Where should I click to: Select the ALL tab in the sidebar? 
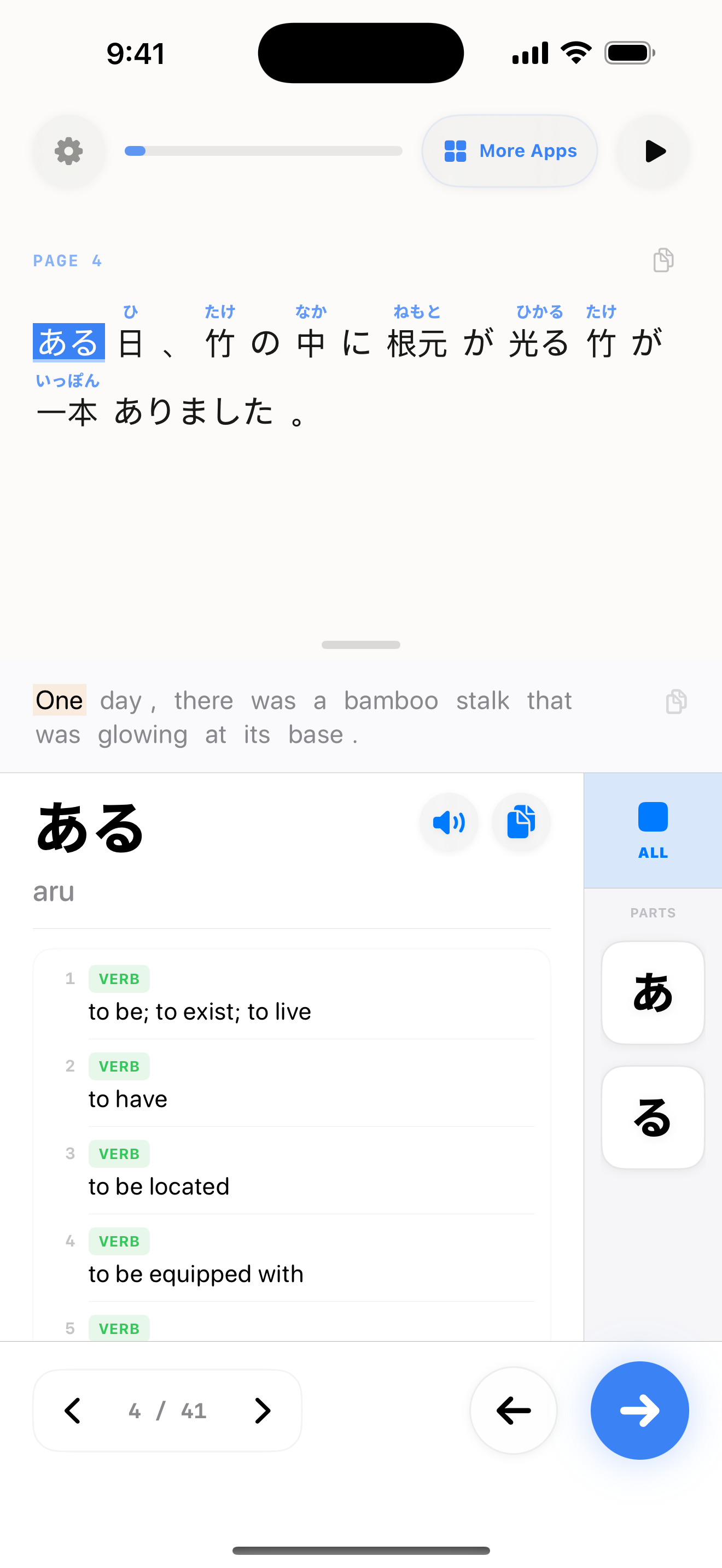click(x=653, y=830)
